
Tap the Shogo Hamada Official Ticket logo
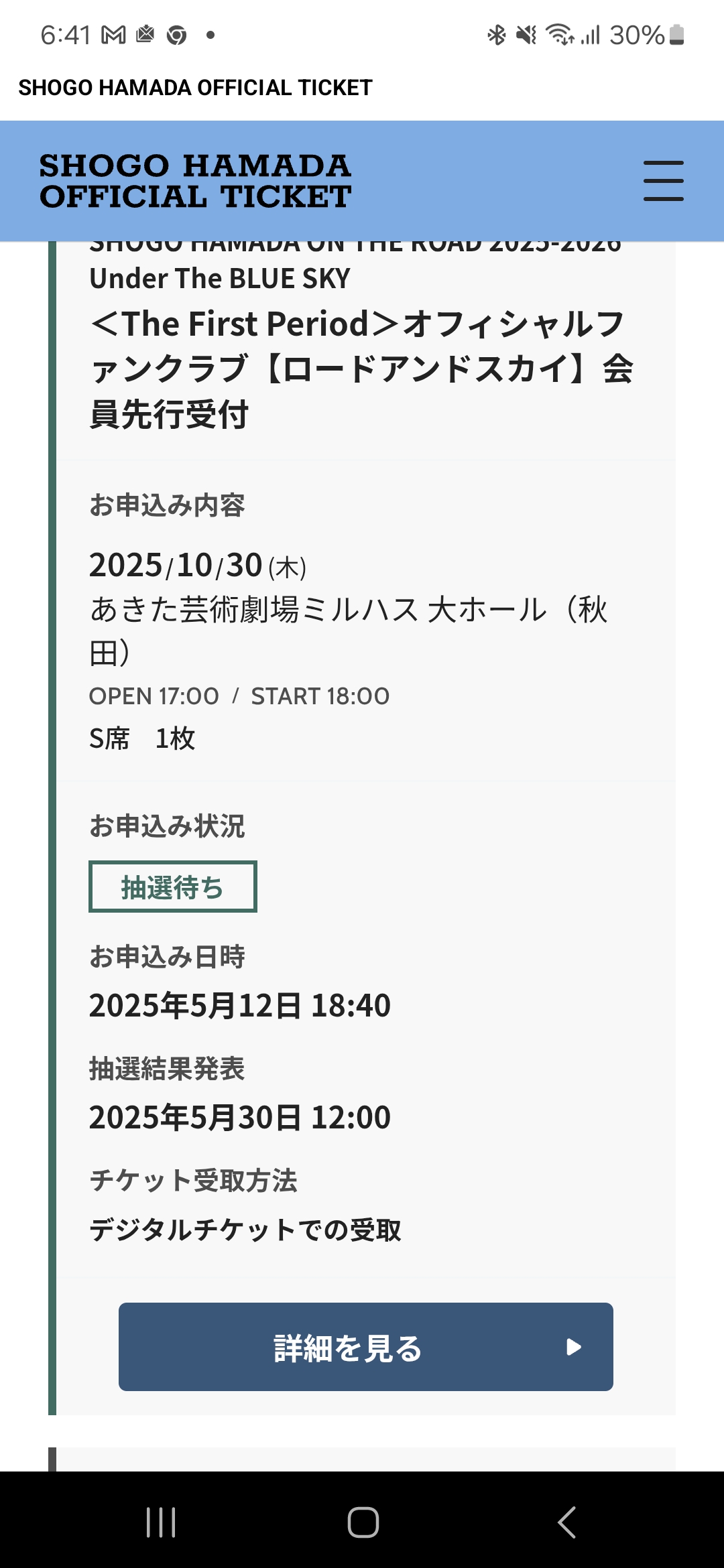click(195, 181)
